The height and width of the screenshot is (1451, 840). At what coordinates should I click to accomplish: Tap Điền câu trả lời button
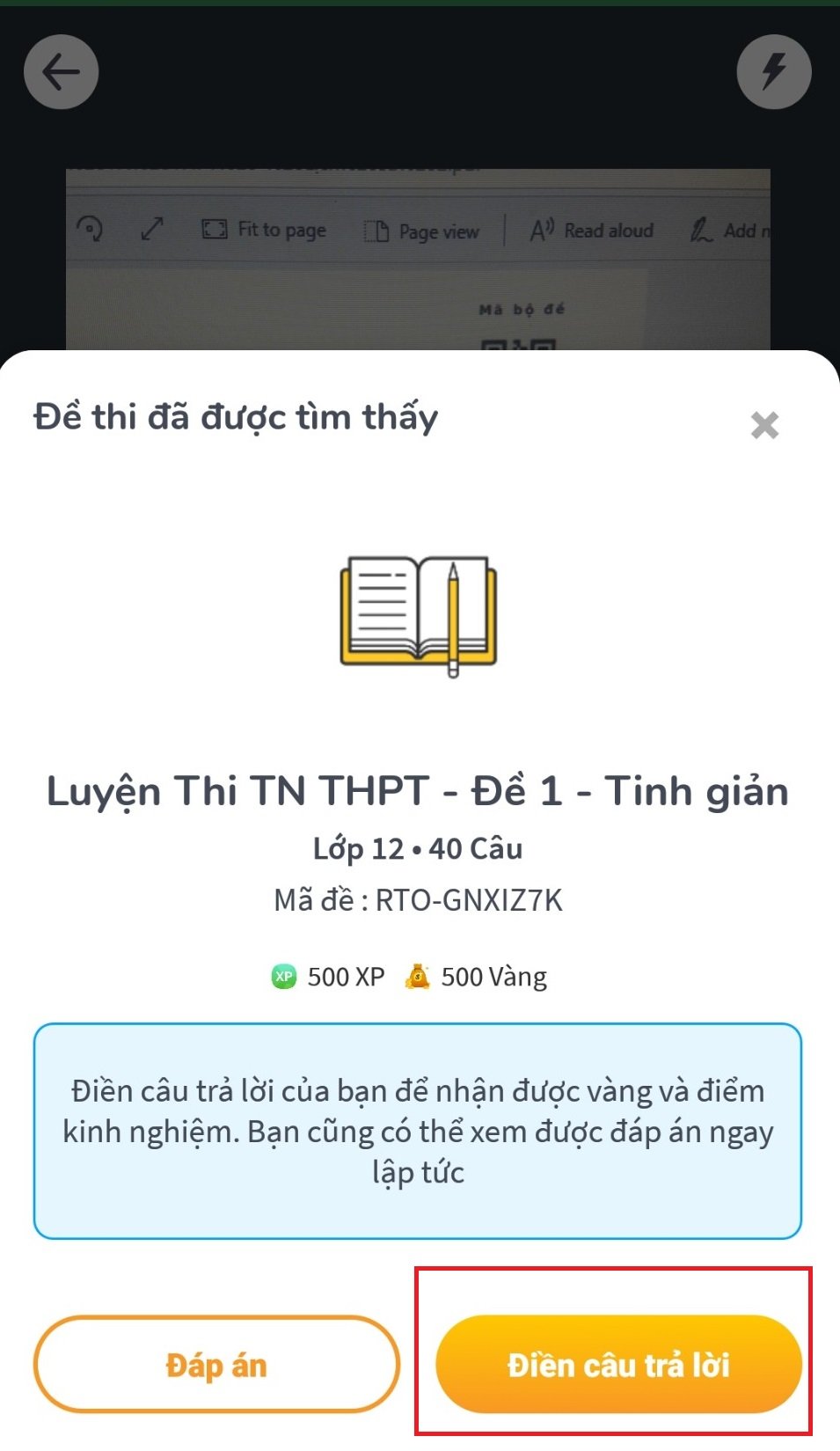click(x=618, y=1365)
